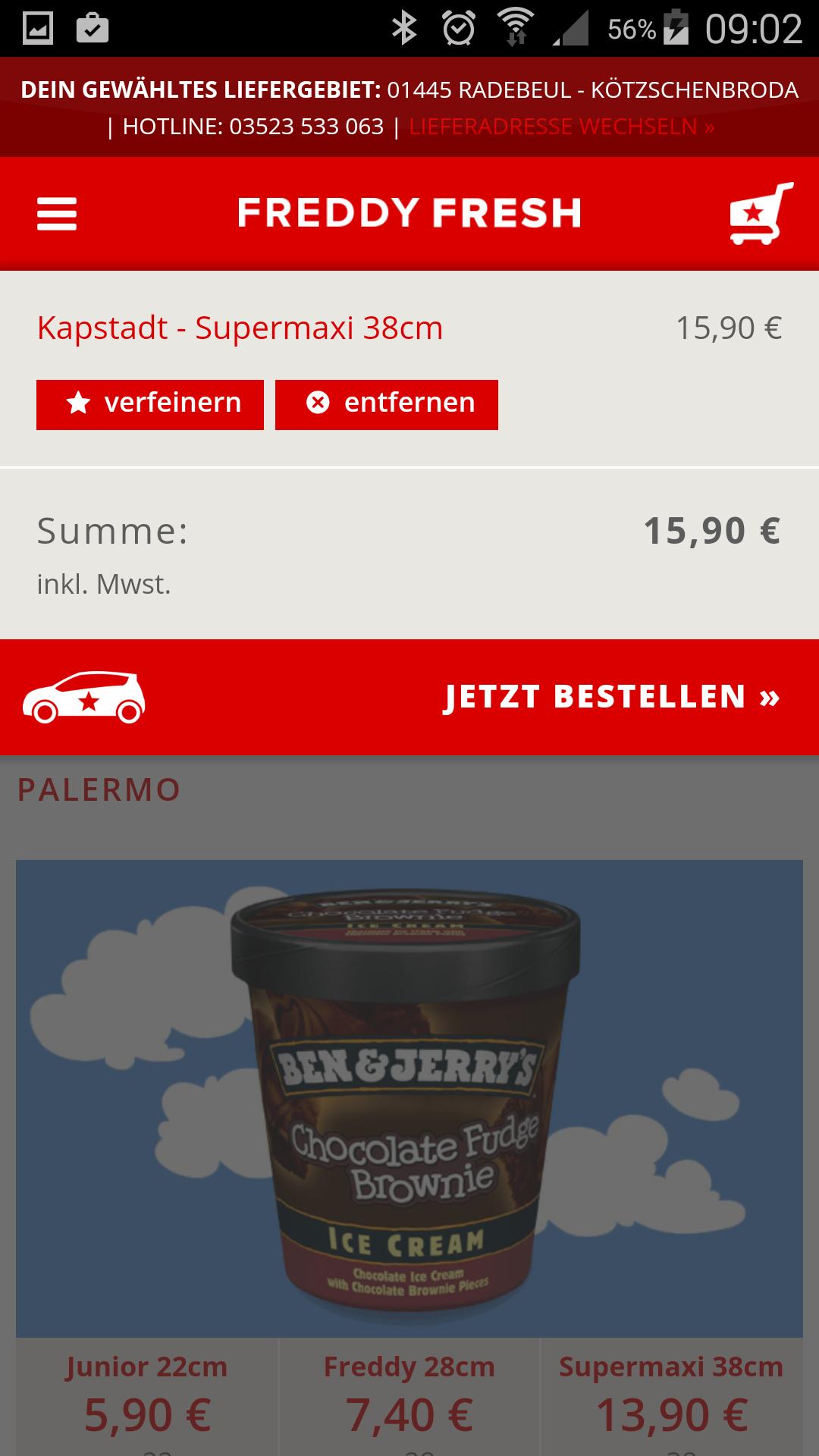Open the Kapstadt - Supermaxi 38cm item
This screenshot has height=1456, width=819.
click(240, 328)
